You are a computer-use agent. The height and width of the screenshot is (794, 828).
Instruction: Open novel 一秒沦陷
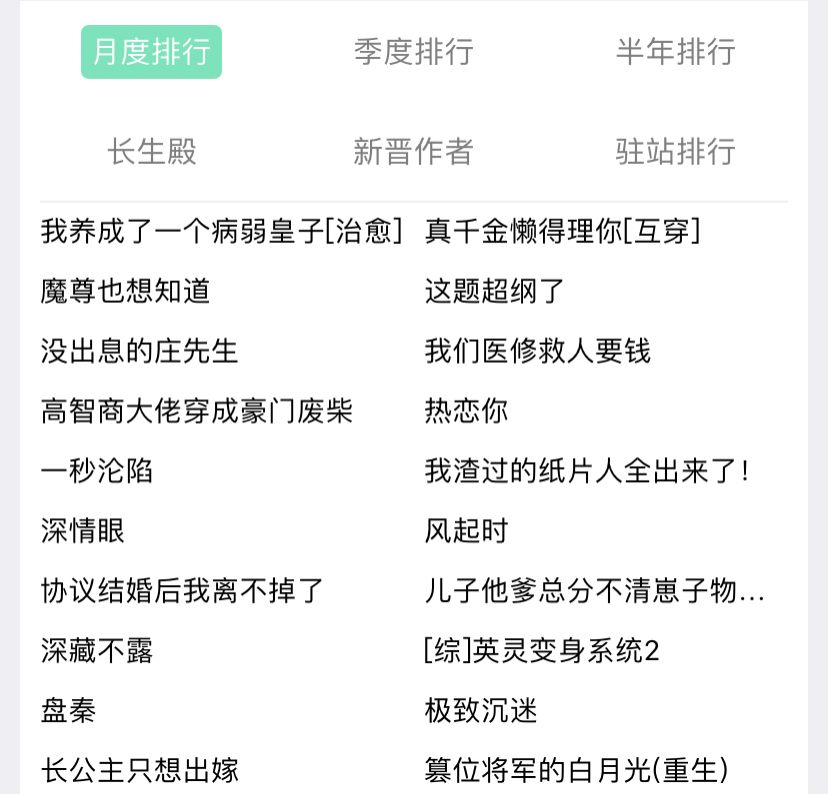[97, 471]
